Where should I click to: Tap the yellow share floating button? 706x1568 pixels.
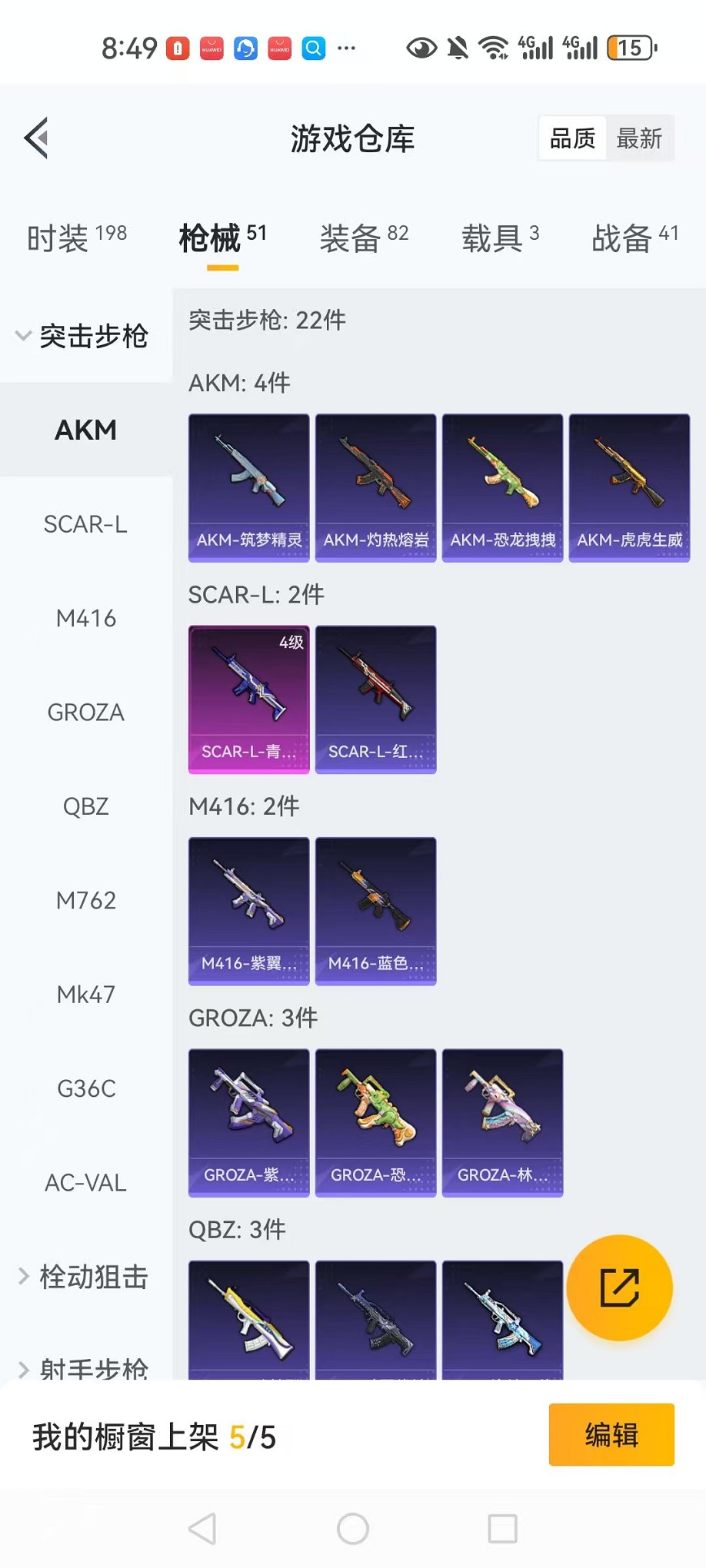(x=619, y=1287)
